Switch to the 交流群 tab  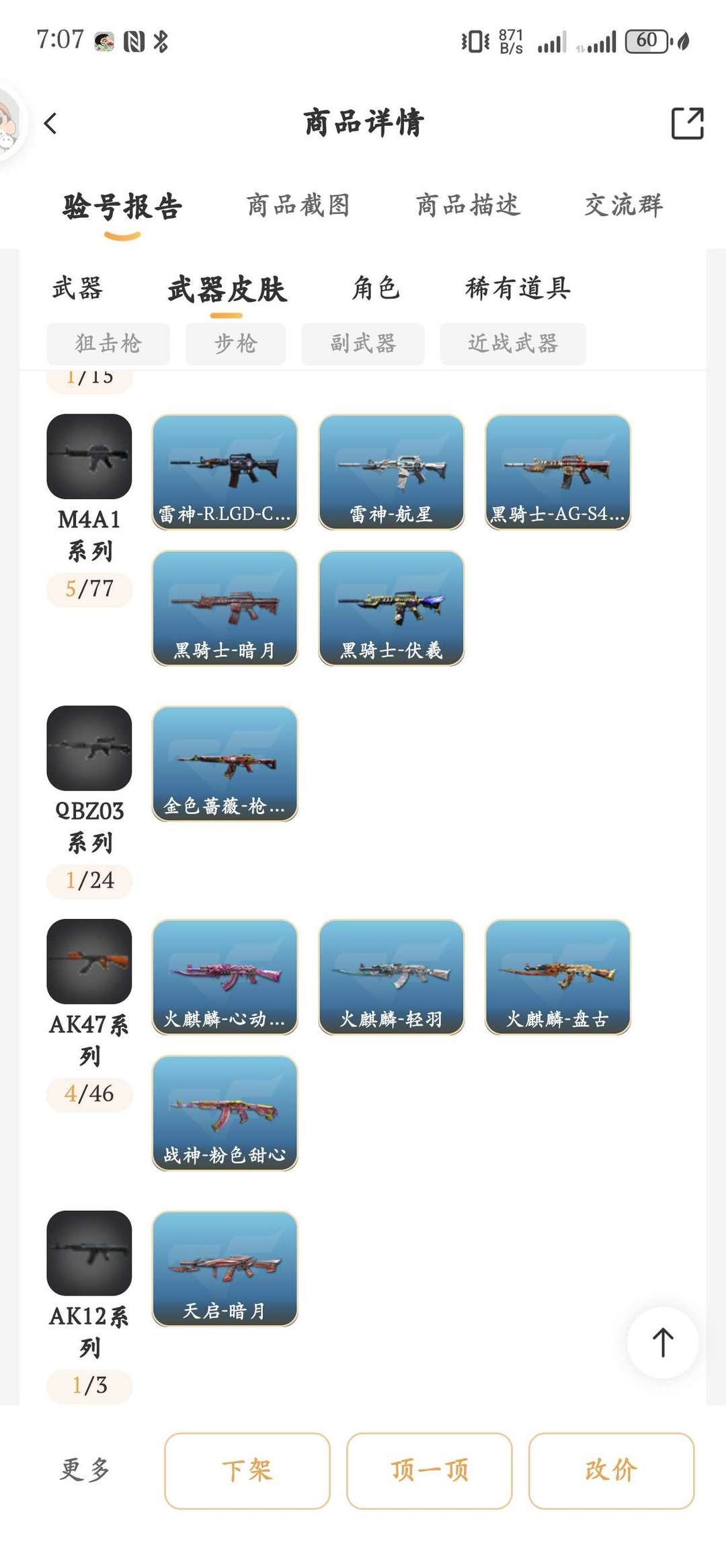624,205
